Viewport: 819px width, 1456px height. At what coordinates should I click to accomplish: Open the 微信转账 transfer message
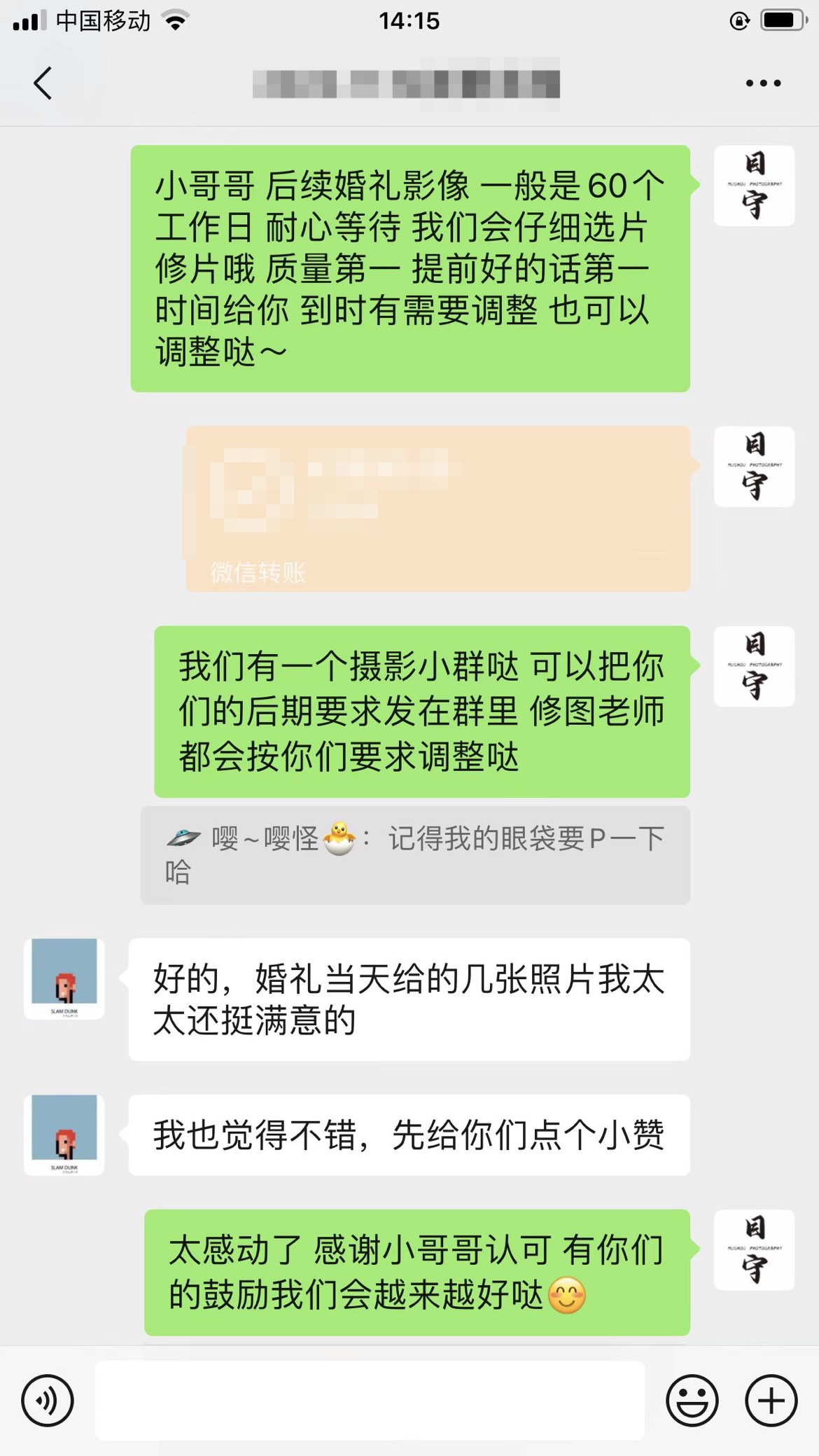click(437, 508)
